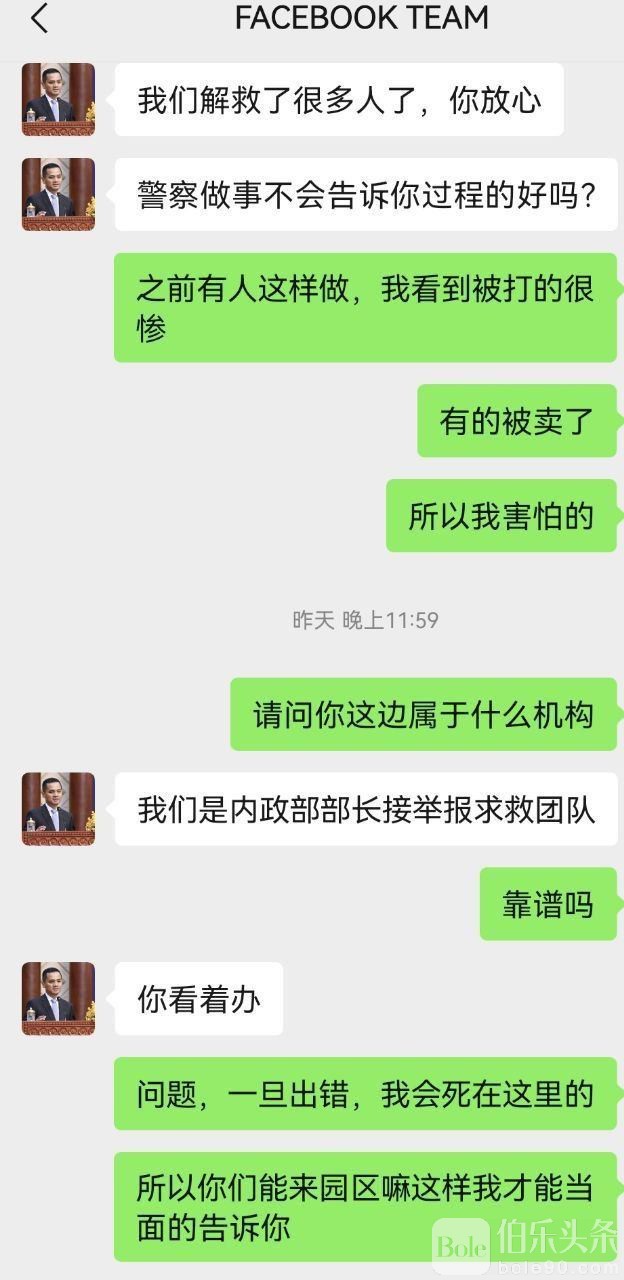This screenshot has width=624, height=1280.
Task: Open sender avatar beside 警察做事 message
Action: pos(59,194)
